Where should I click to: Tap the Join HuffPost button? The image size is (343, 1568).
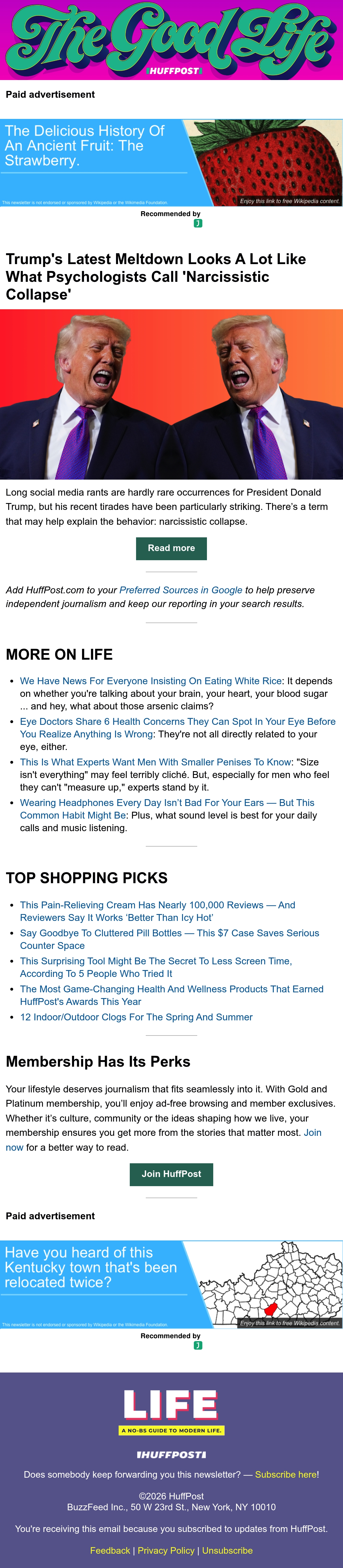point(171,1174)
